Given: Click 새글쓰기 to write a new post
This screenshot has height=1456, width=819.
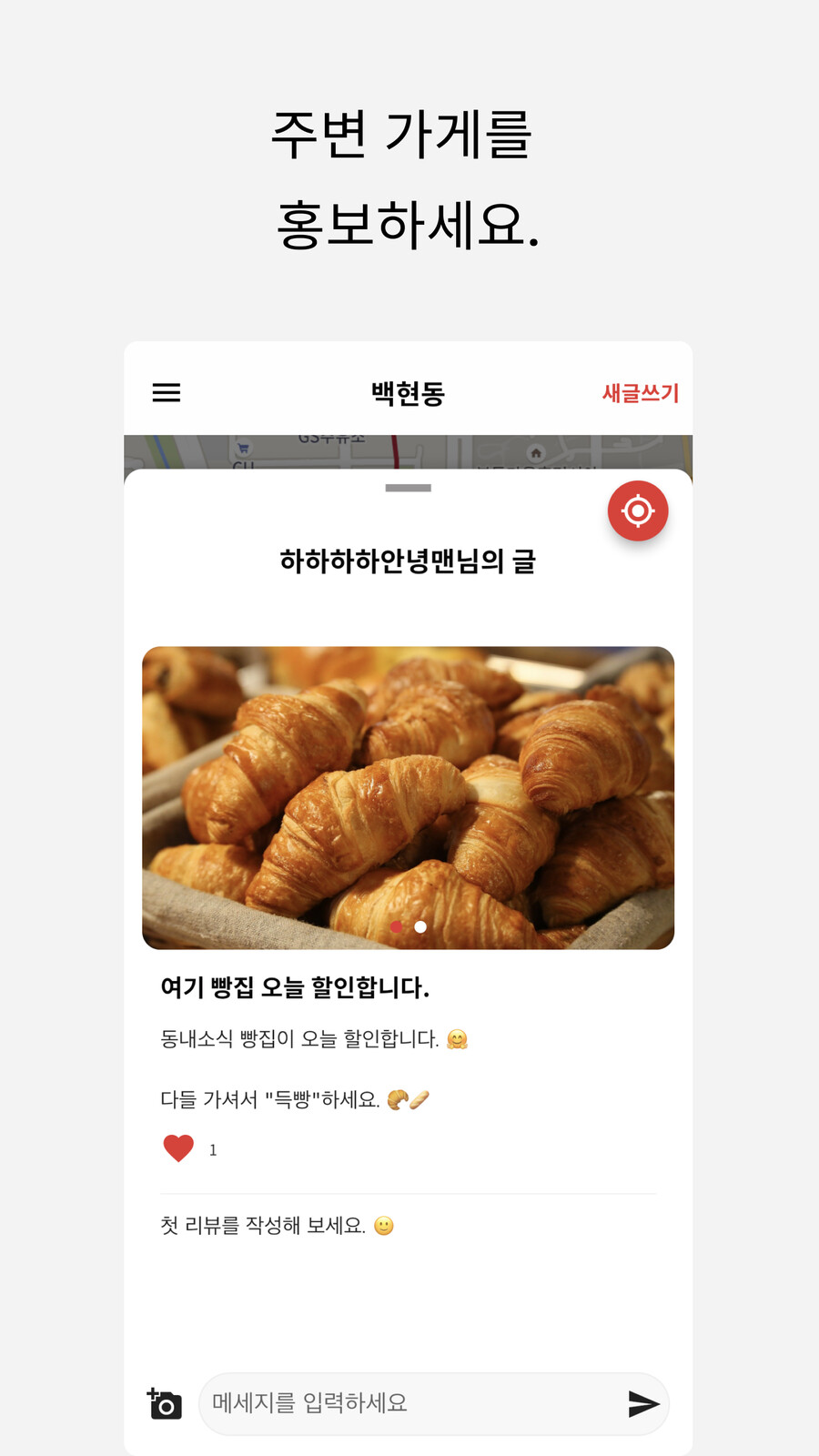Looking at the screenshot, I should click(x=642, y=393).
